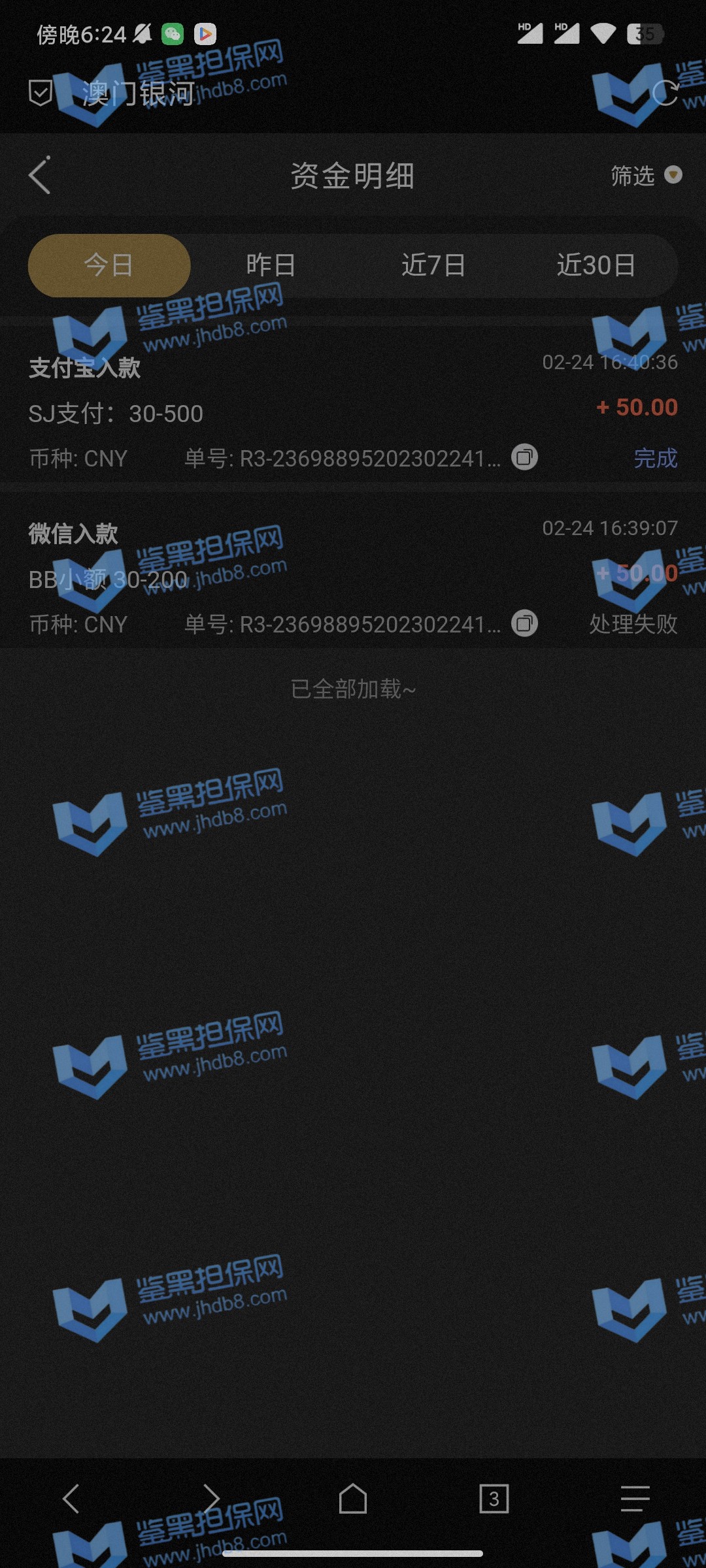Image resolution: width=706 pixels, height=1568 pixels.
Task: Go to the browser home page
Action: pos(353,1498)
